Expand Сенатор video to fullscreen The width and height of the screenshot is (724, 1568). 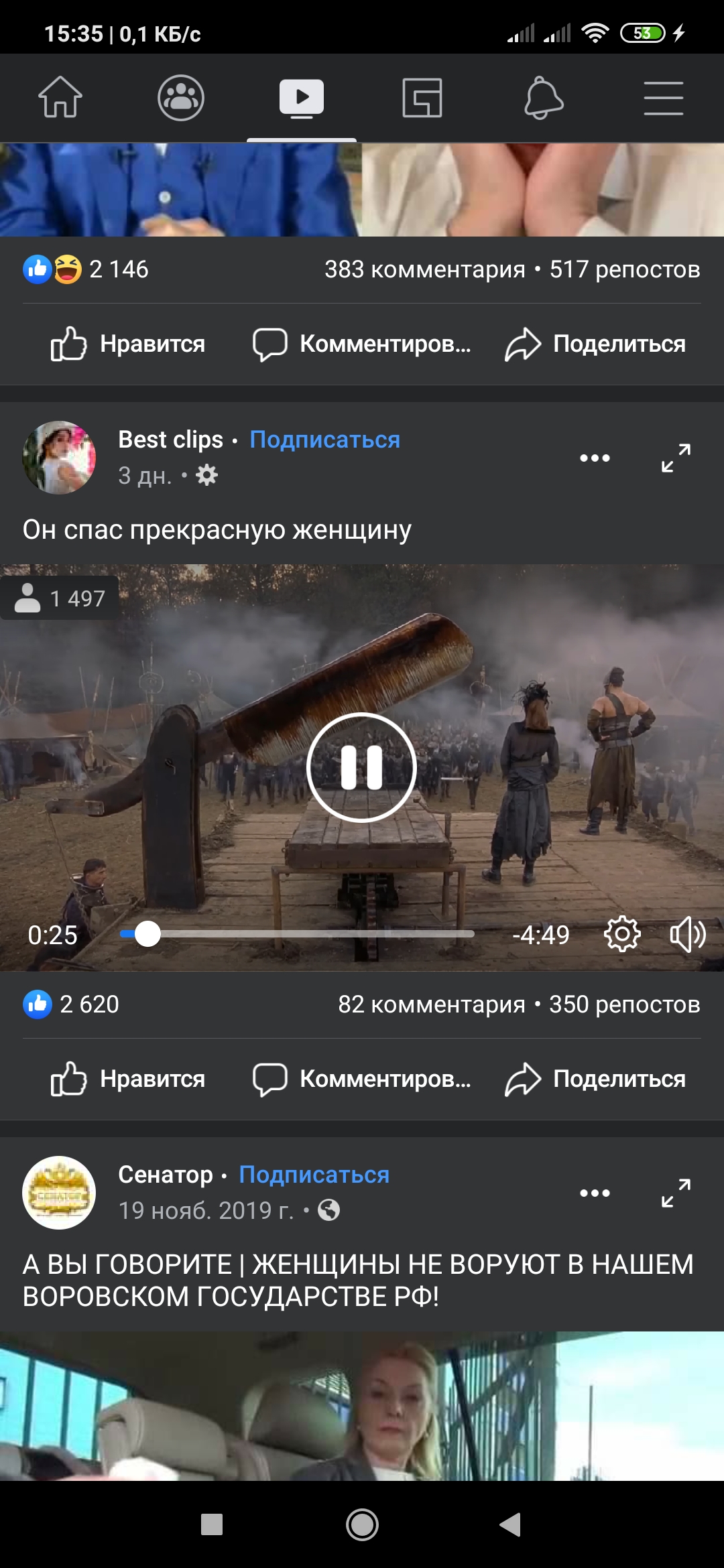(676, 1193)
